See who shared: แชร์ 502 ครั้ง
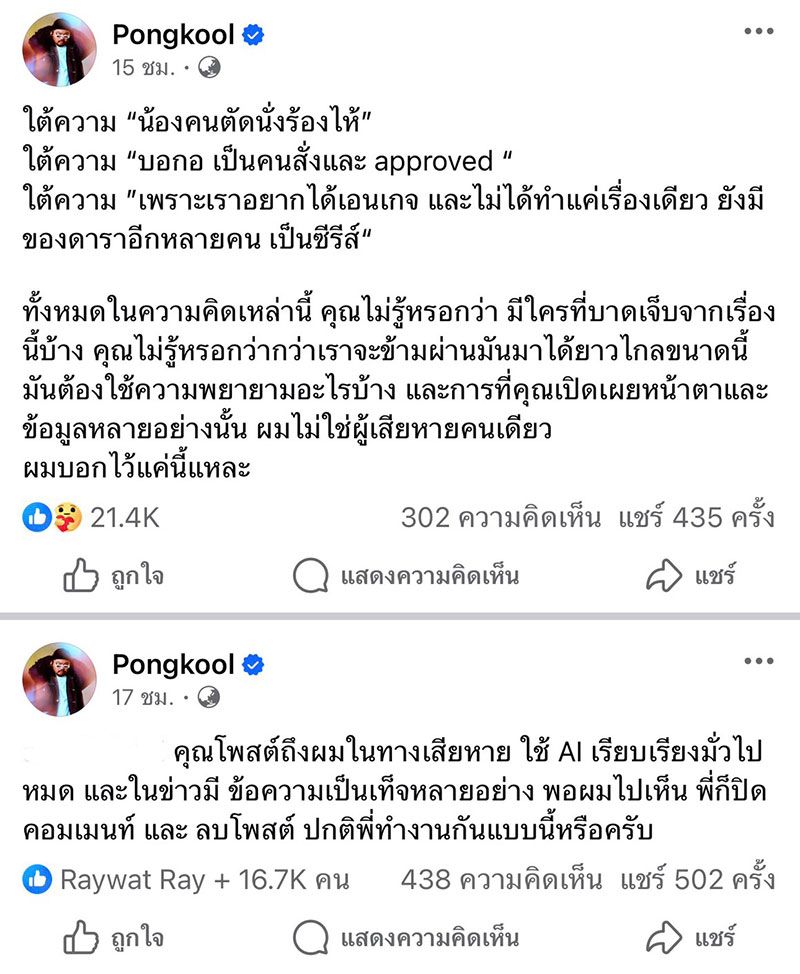 [698, 880]
